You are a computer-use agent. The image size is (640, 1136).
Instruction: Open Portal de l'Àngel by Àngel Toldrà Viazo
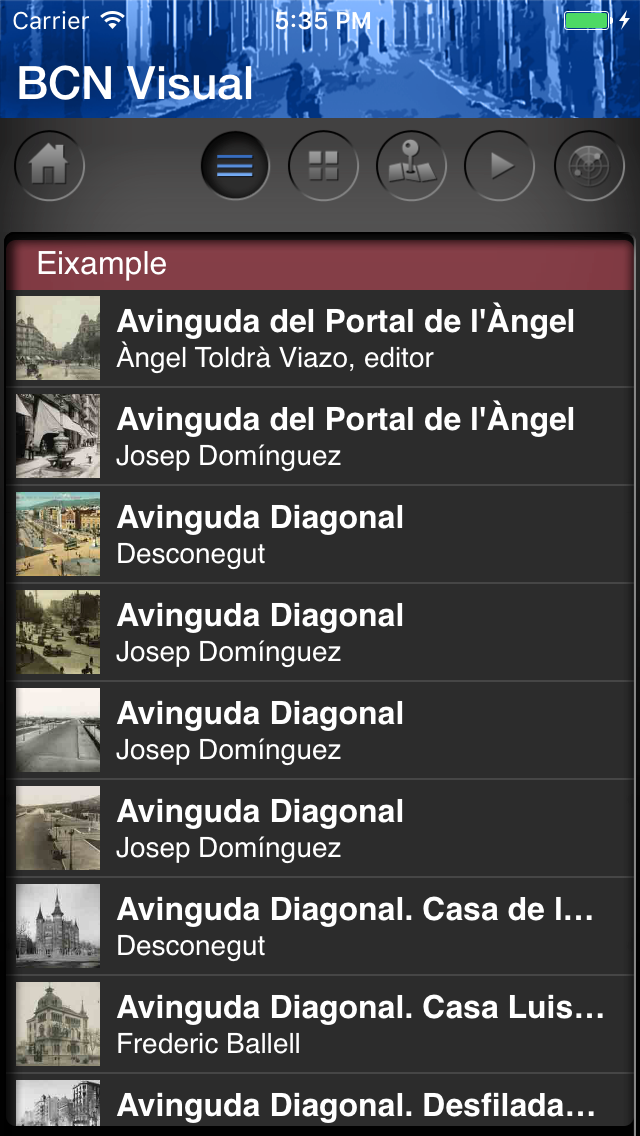tap(320, 338)
